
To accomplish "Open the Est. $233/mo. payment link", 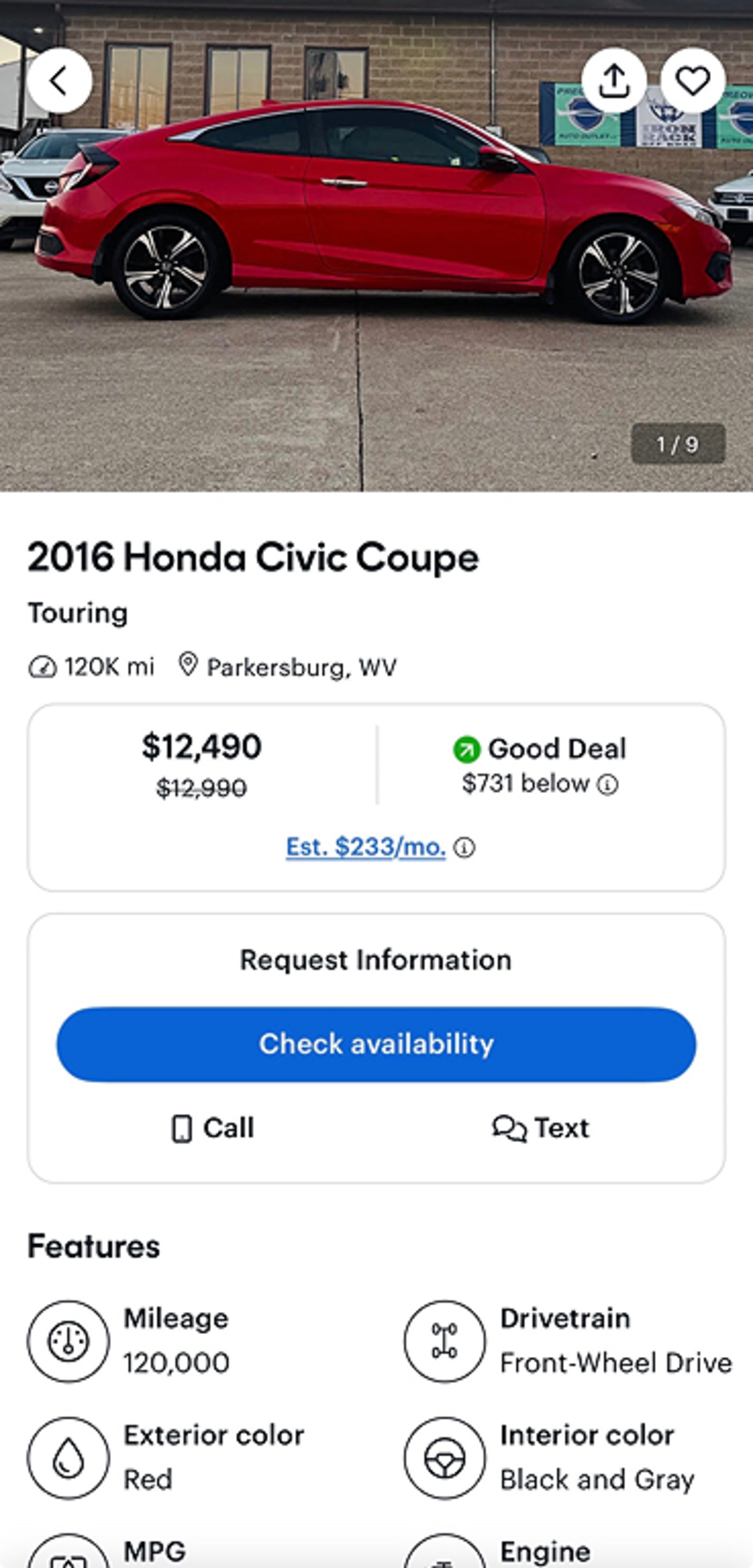I will (x=365, y=847).
